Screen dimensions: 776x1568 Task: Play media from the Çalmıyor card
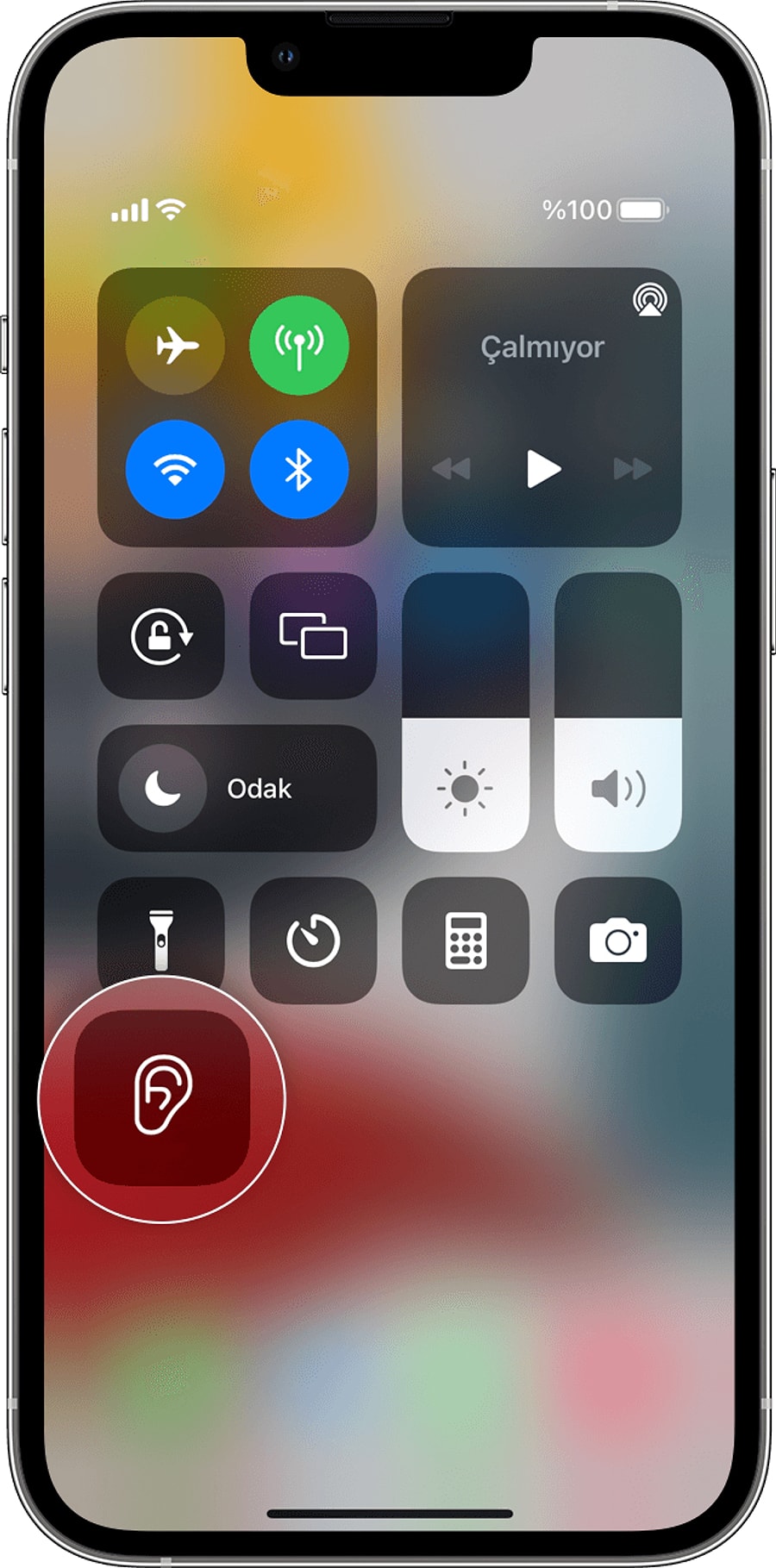543,469
